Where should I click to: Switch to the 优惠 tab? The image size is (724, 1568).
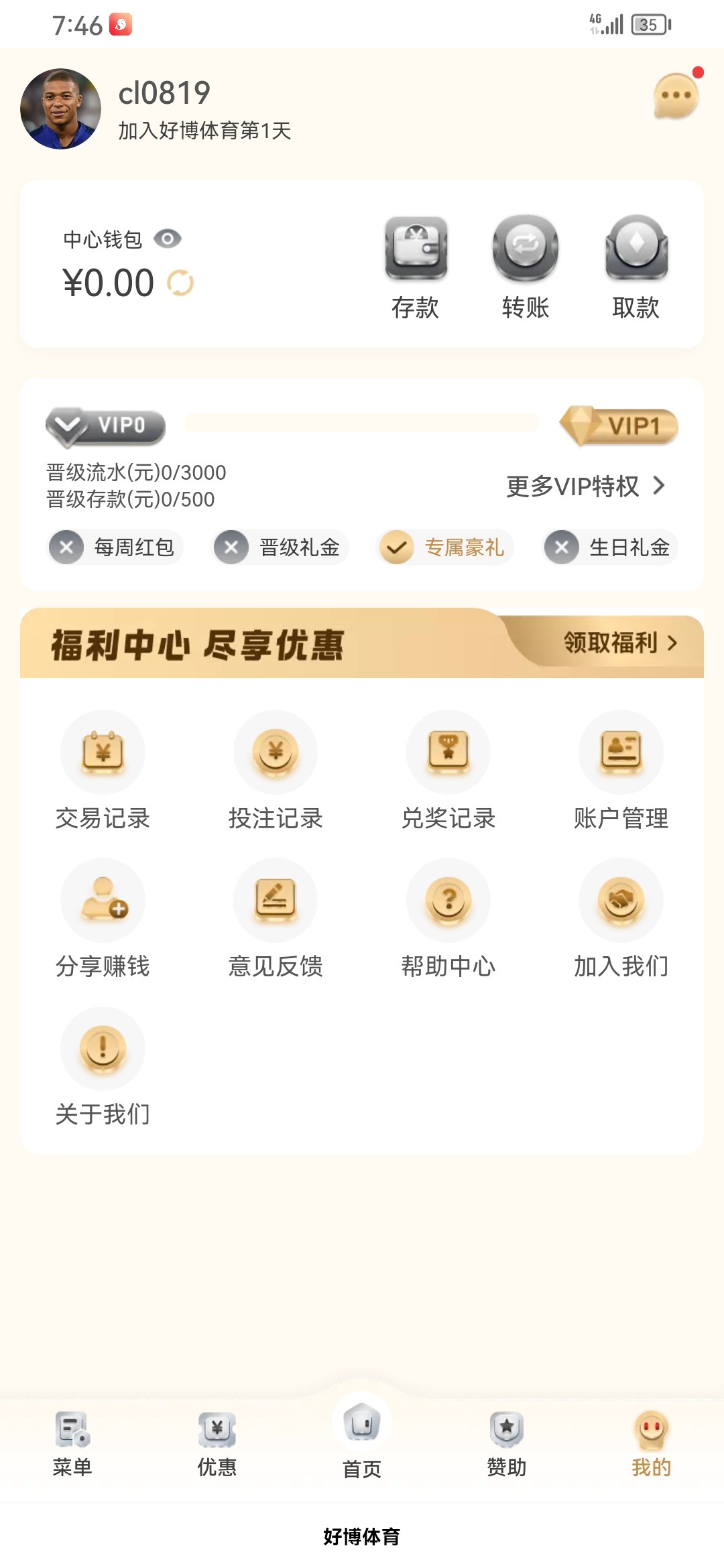point(217,1444)
